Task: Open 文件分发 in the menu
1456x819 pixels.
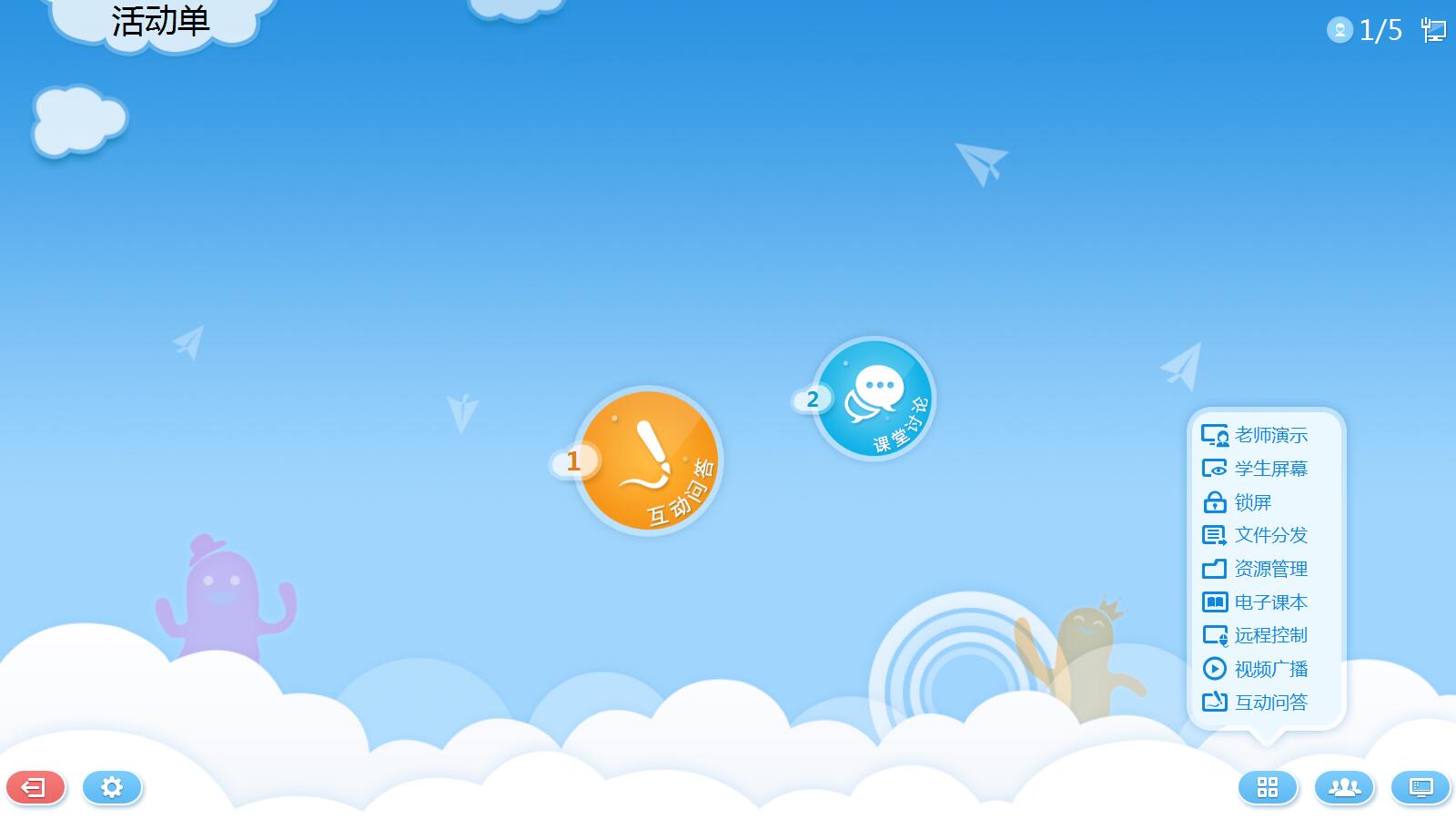Action: click(1256, 535)
